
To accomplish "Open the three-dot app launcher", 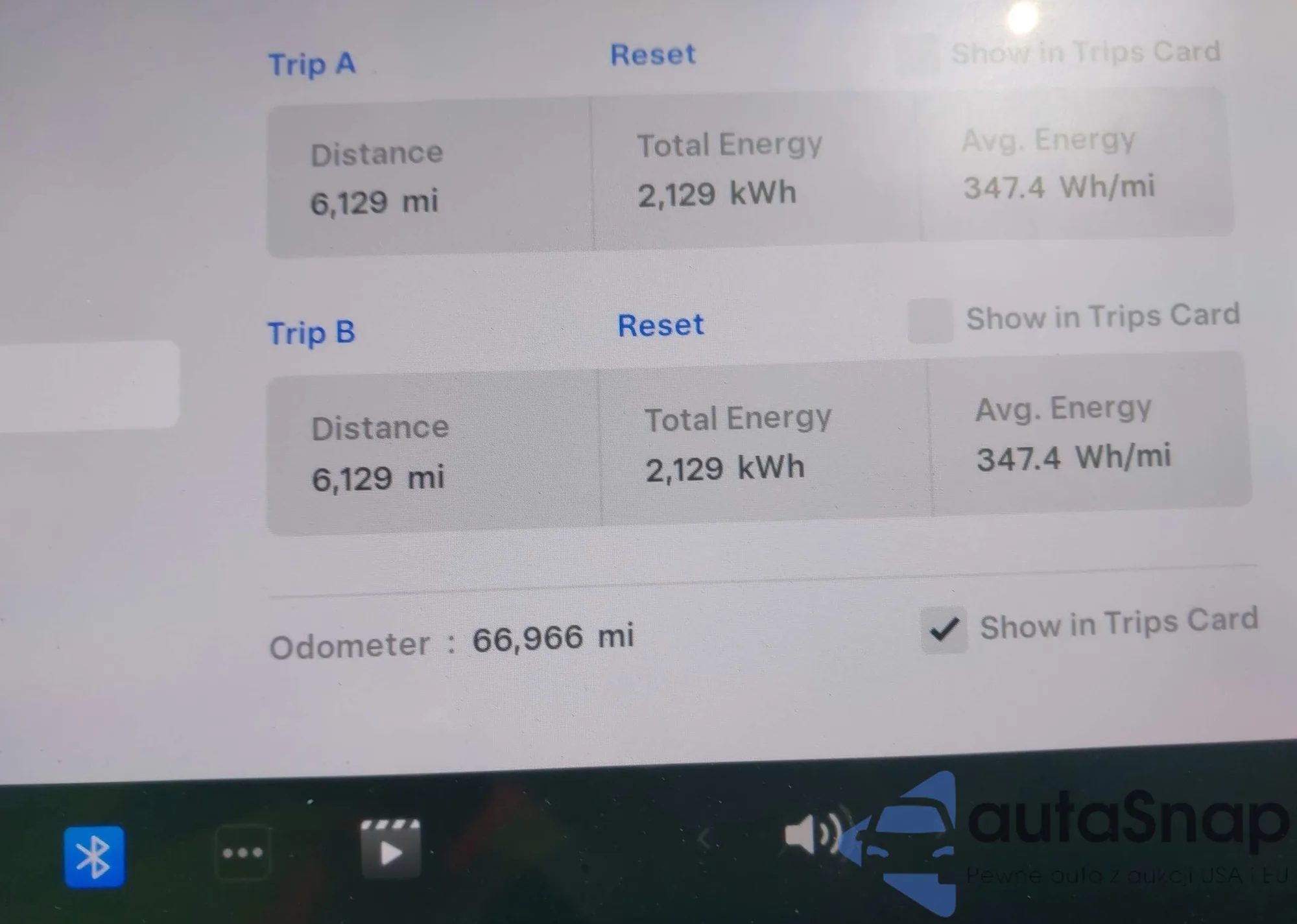I will 243,853.
